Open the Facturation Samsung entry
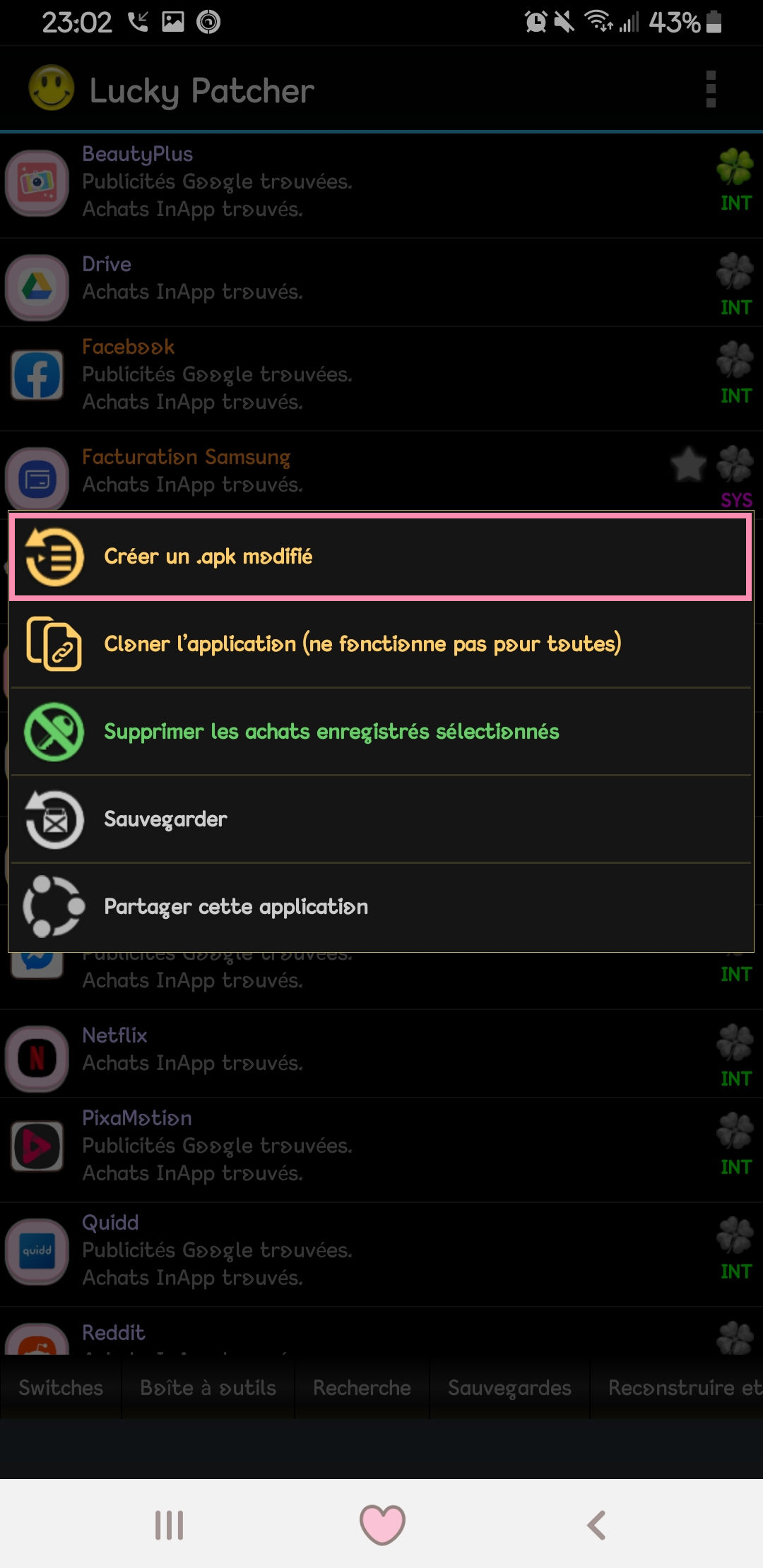The width and height of the screenshot is (763, 1568). click(x=381, y=471)
